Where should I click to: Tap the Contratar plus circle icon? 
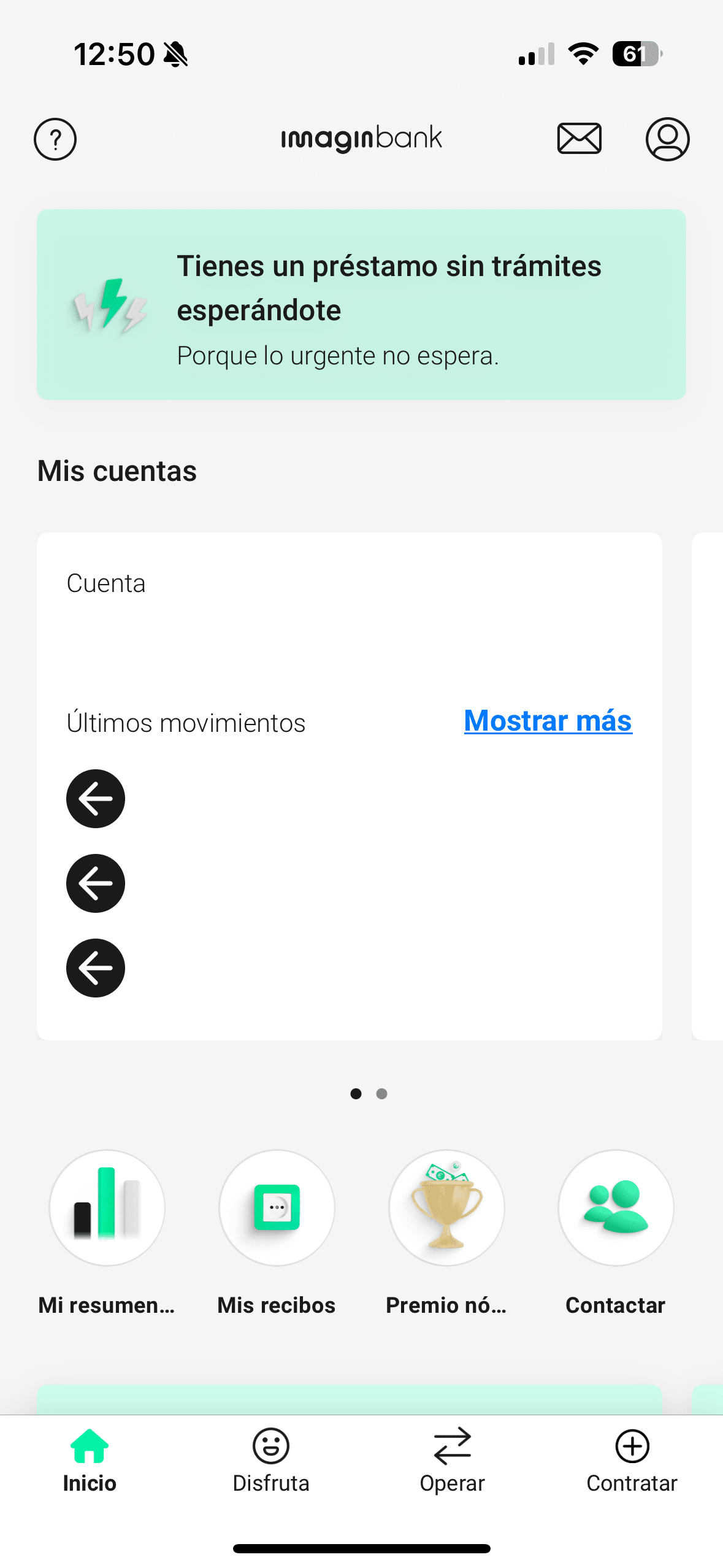tap(632, 1447)
